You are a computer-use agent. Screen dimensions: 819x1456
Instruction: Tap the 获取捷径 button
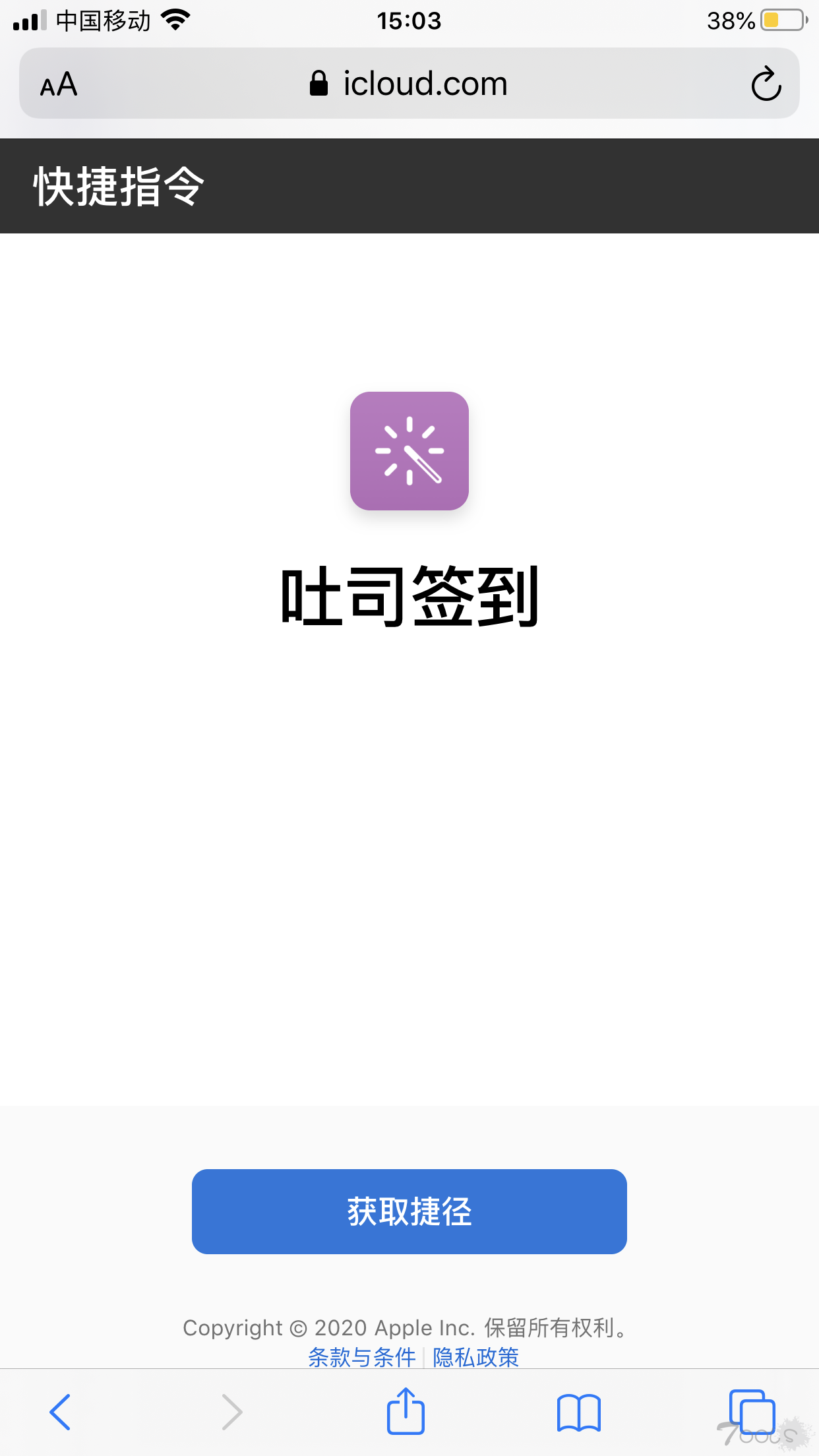tap(409, 1211)
